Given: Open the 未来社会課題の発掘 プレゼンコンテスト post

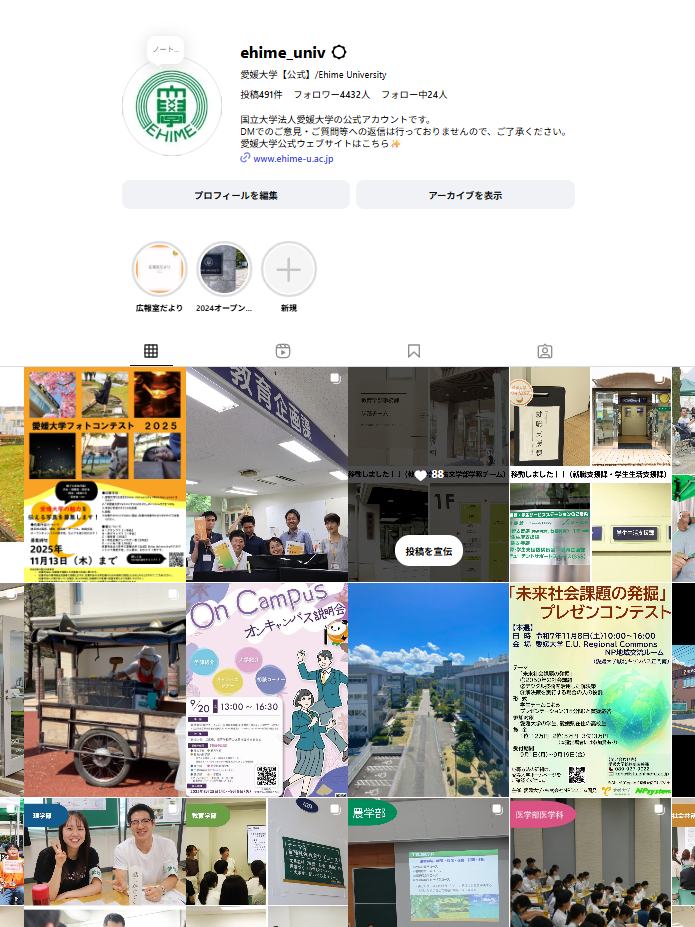Looking at the screenshot, I should (590, 690).
